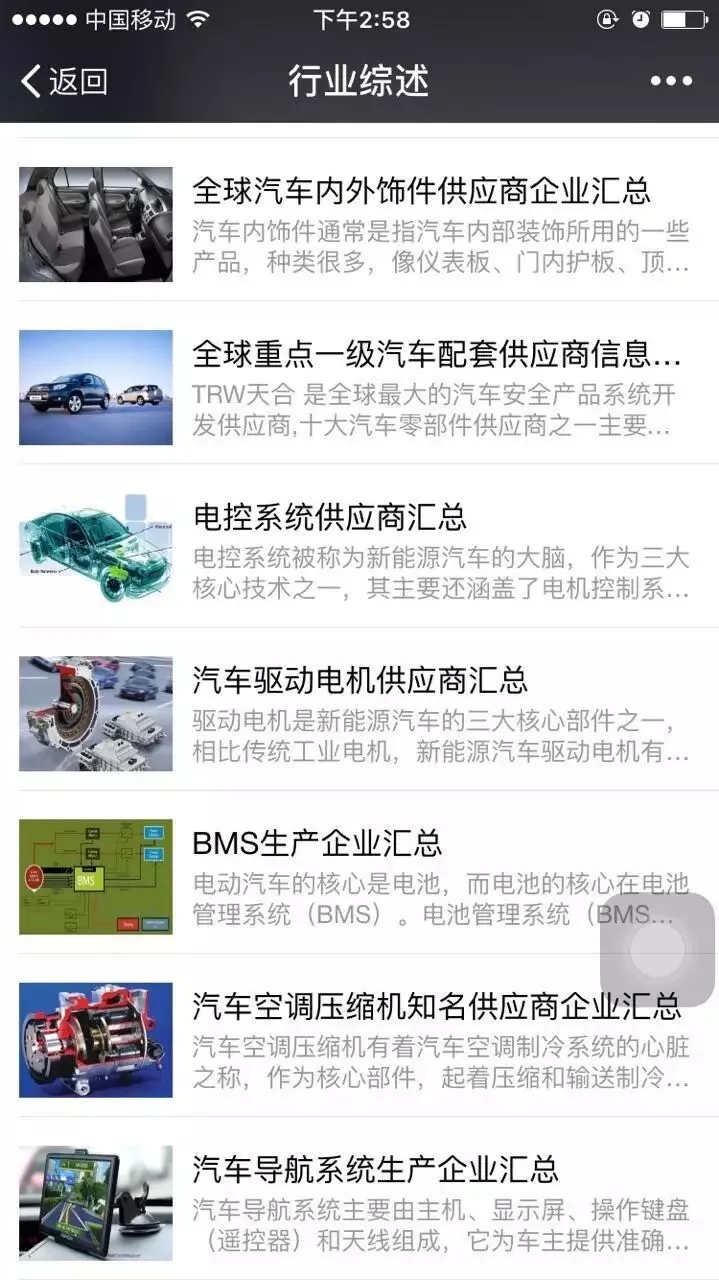Read the 汽车驱动电机供应商汇总 article
This screenshot has width=719, height=1280.
(360, 680)
